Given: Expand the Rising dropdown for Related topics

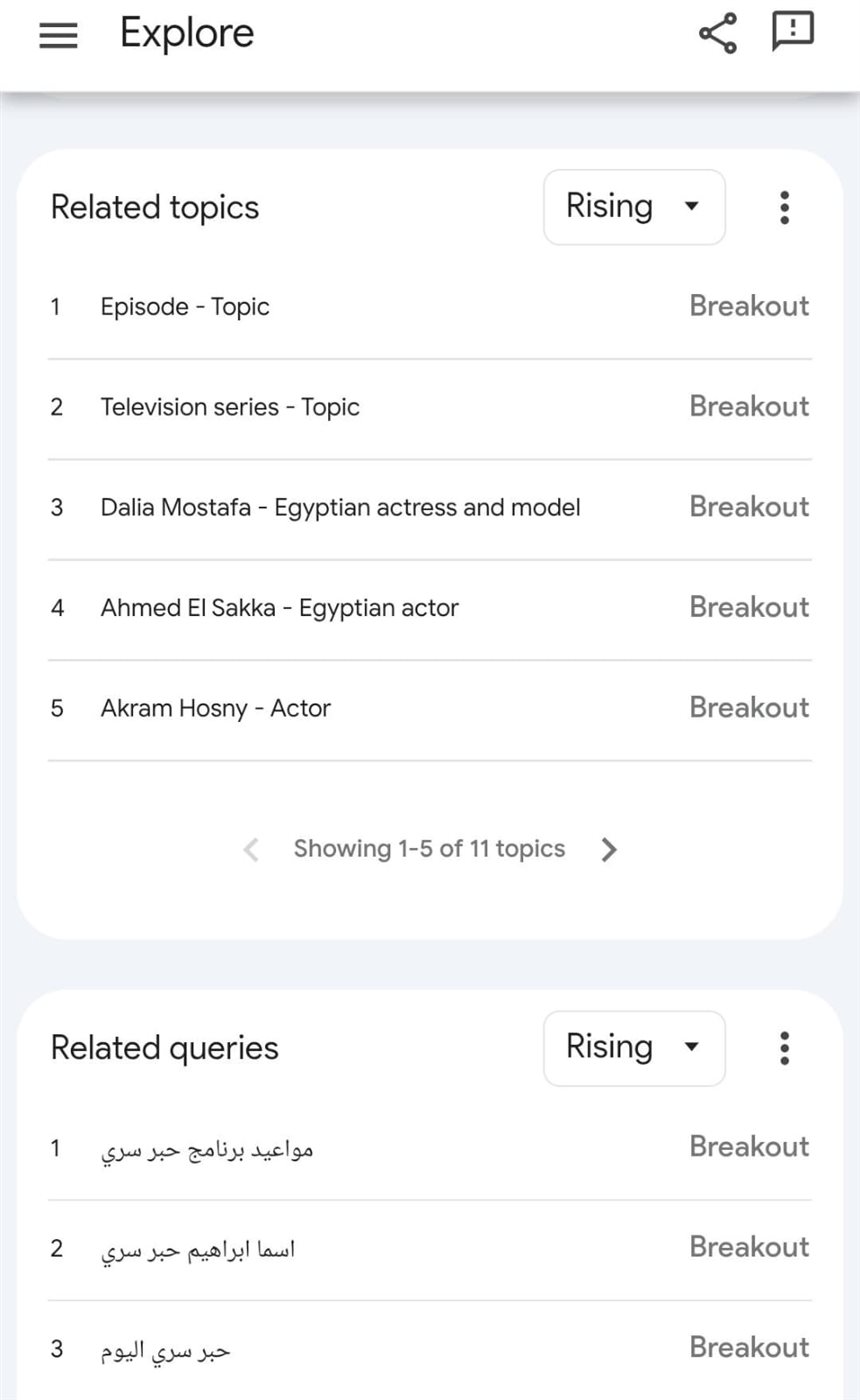Looking at the screenshot, I should tap(634, 207).
